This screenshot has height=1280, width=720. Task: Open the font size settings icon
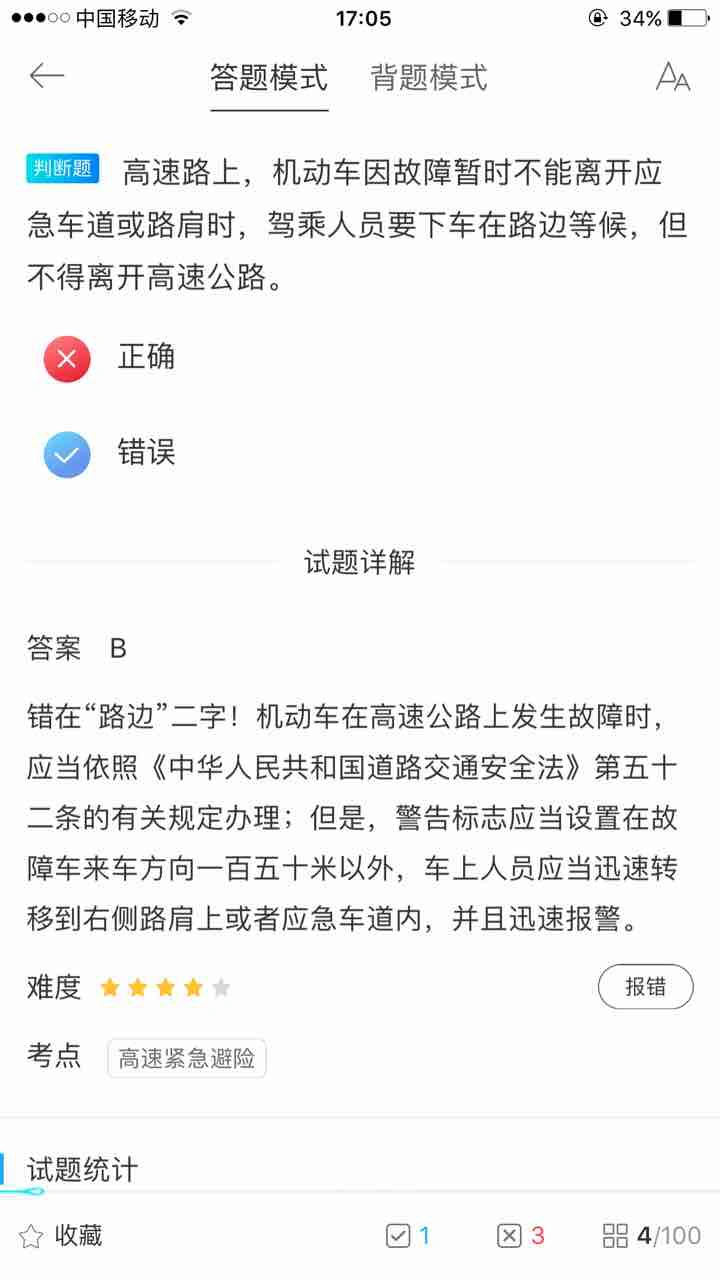(x=672, y=77)
